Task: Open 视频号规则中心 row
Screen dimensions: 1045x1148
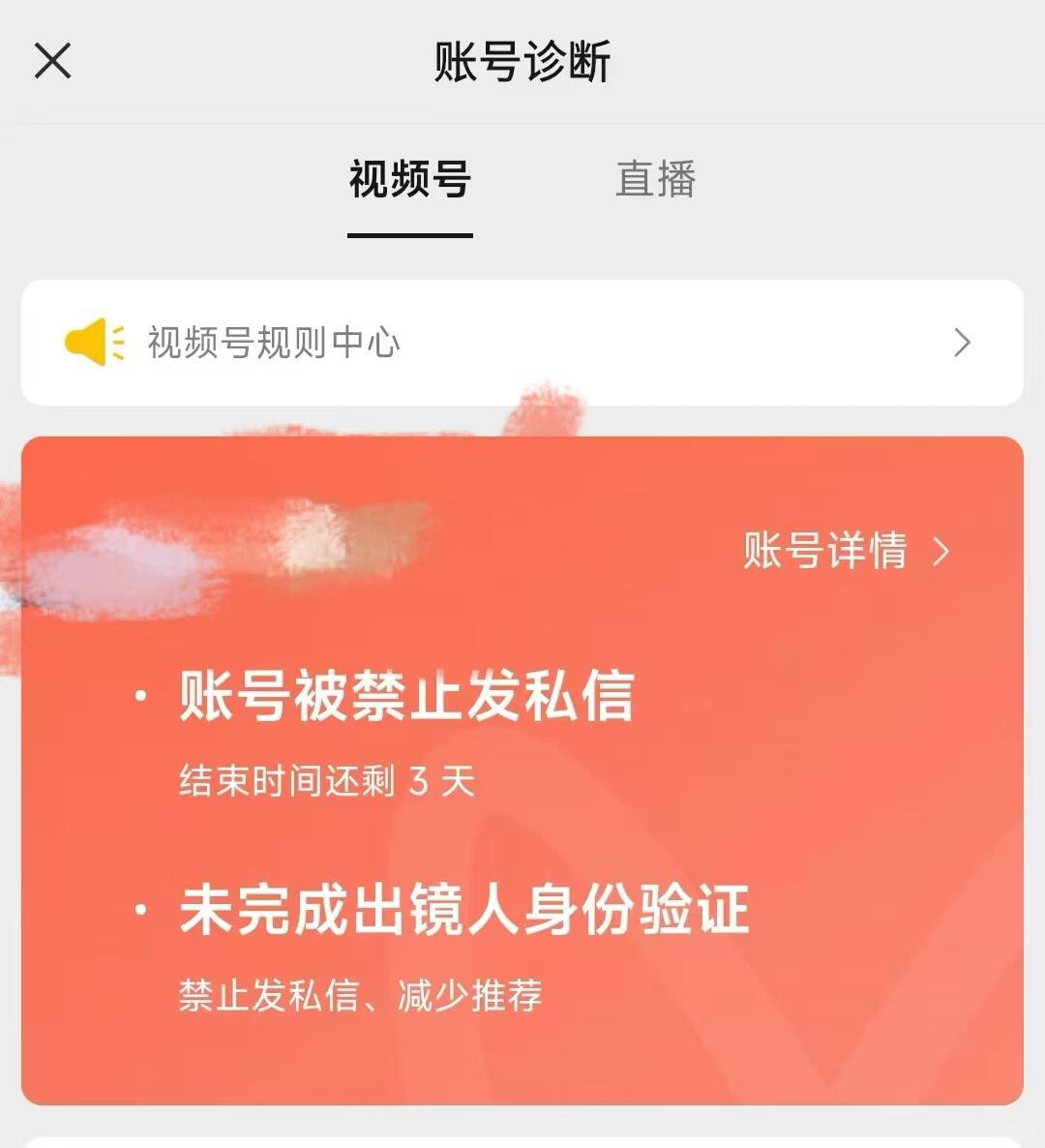Action: (522, 343)
